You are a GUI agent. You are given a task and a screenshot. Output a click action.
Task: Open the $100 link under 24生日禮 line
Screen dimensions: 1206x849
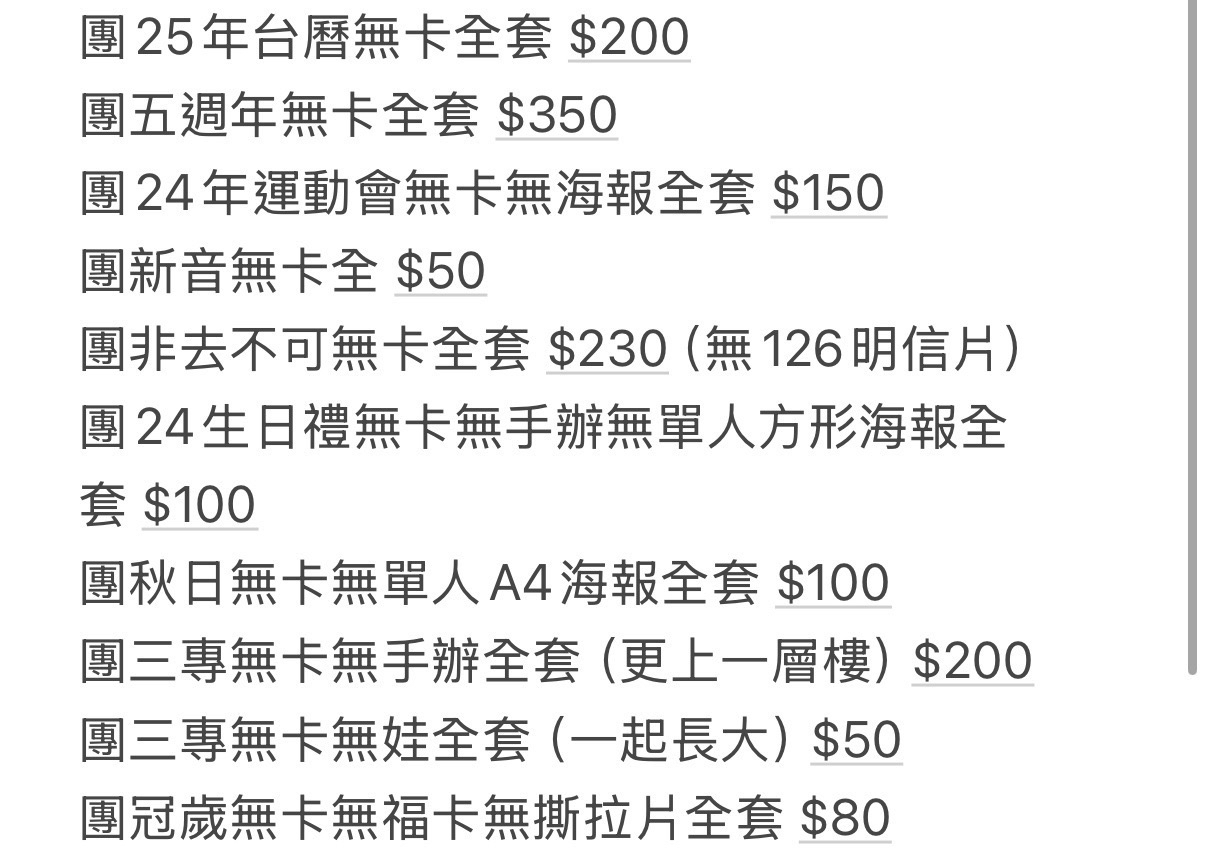pos(199,506)
